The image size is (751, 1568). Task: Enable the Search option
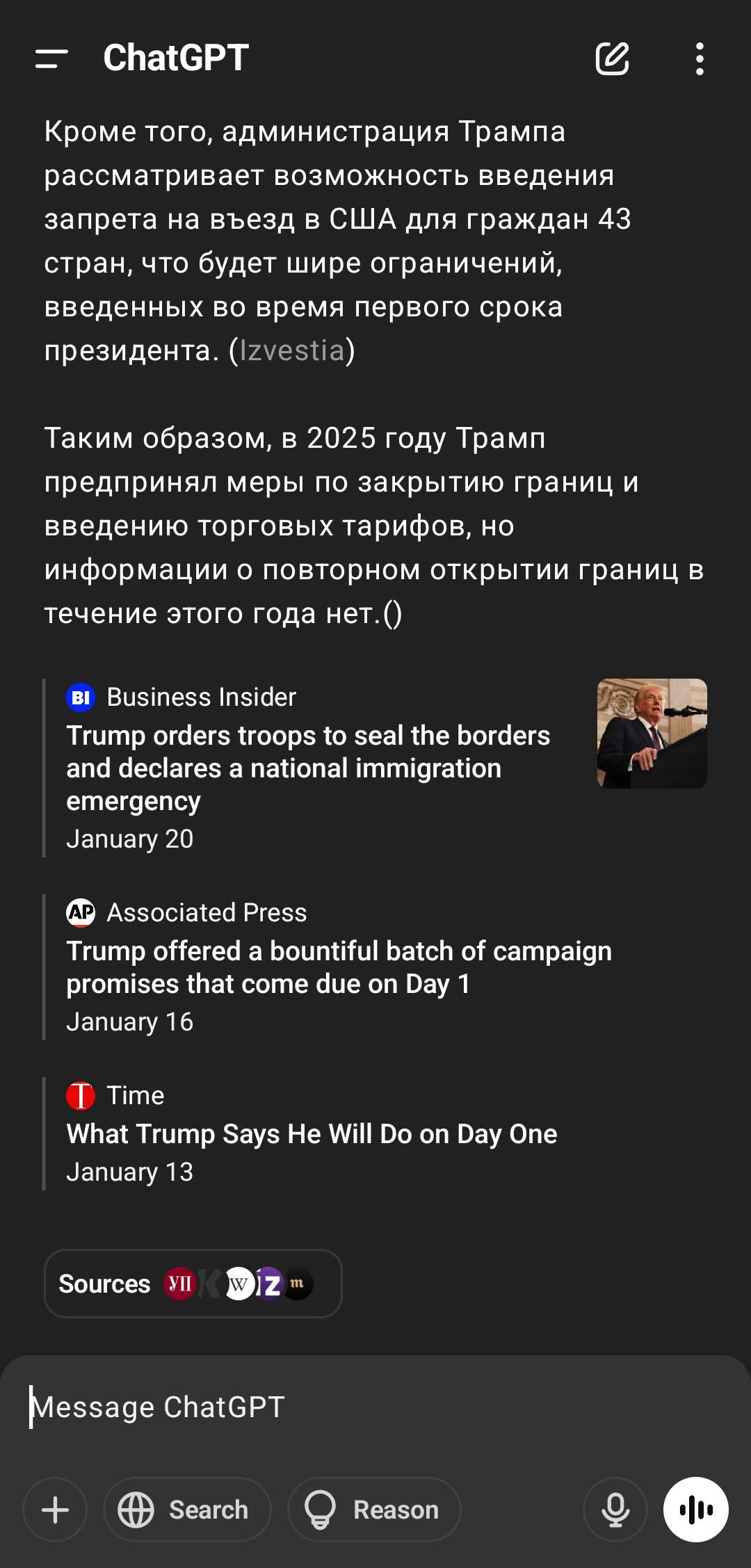(x=187, y=1510)
